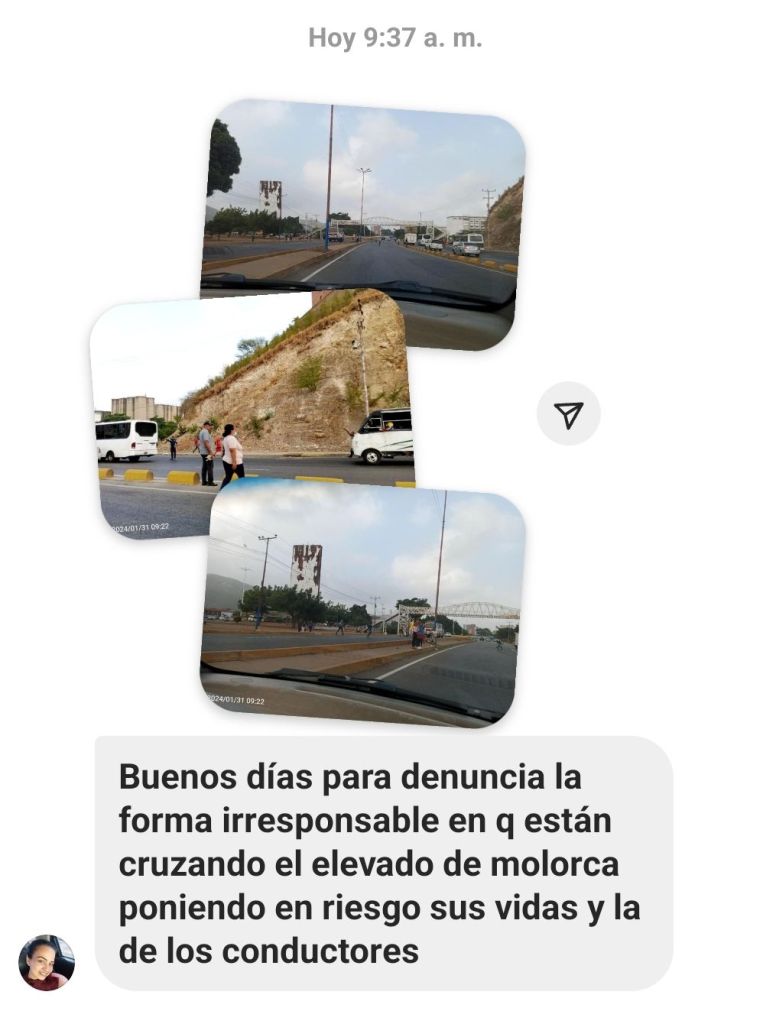Viewport: 776px width, 1024px height.
Task: View the sender's profile picture
Action: click(47, 962)
